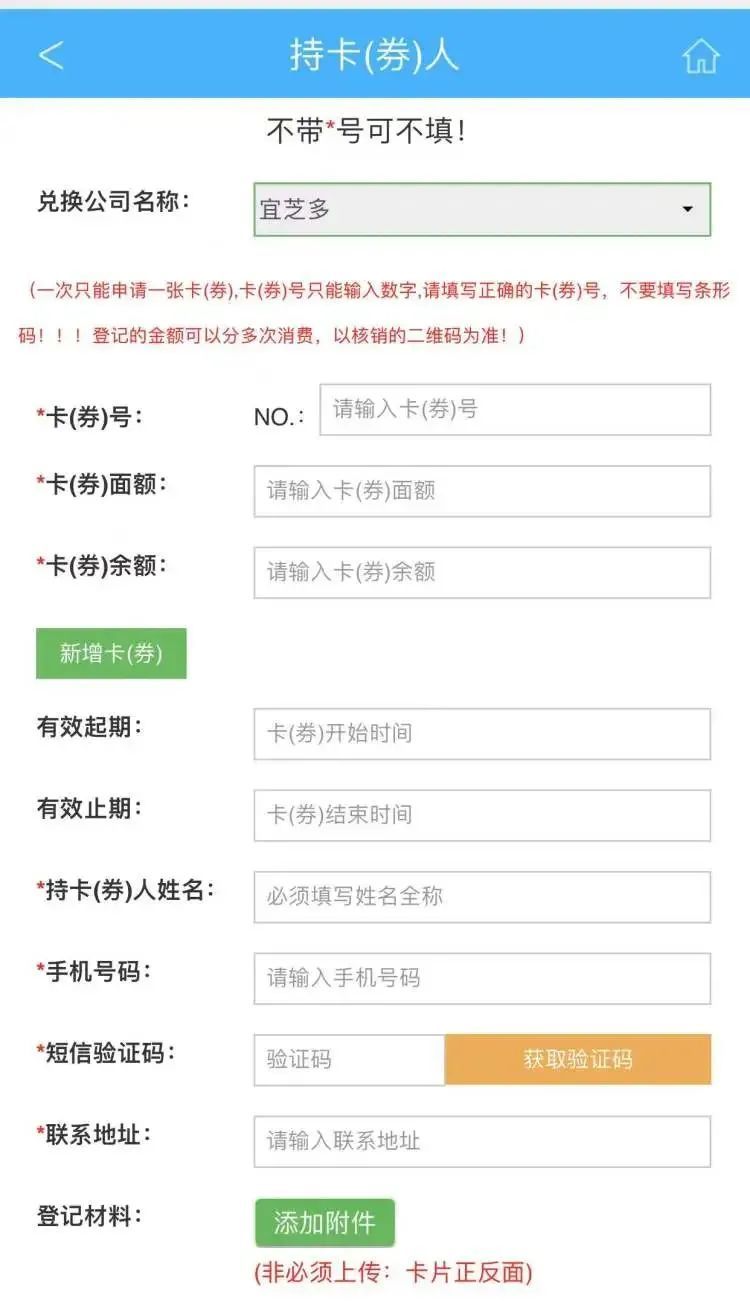
Task: Focus the 持卡(券)人姓名 field
Action: click(x=482, y=897)
